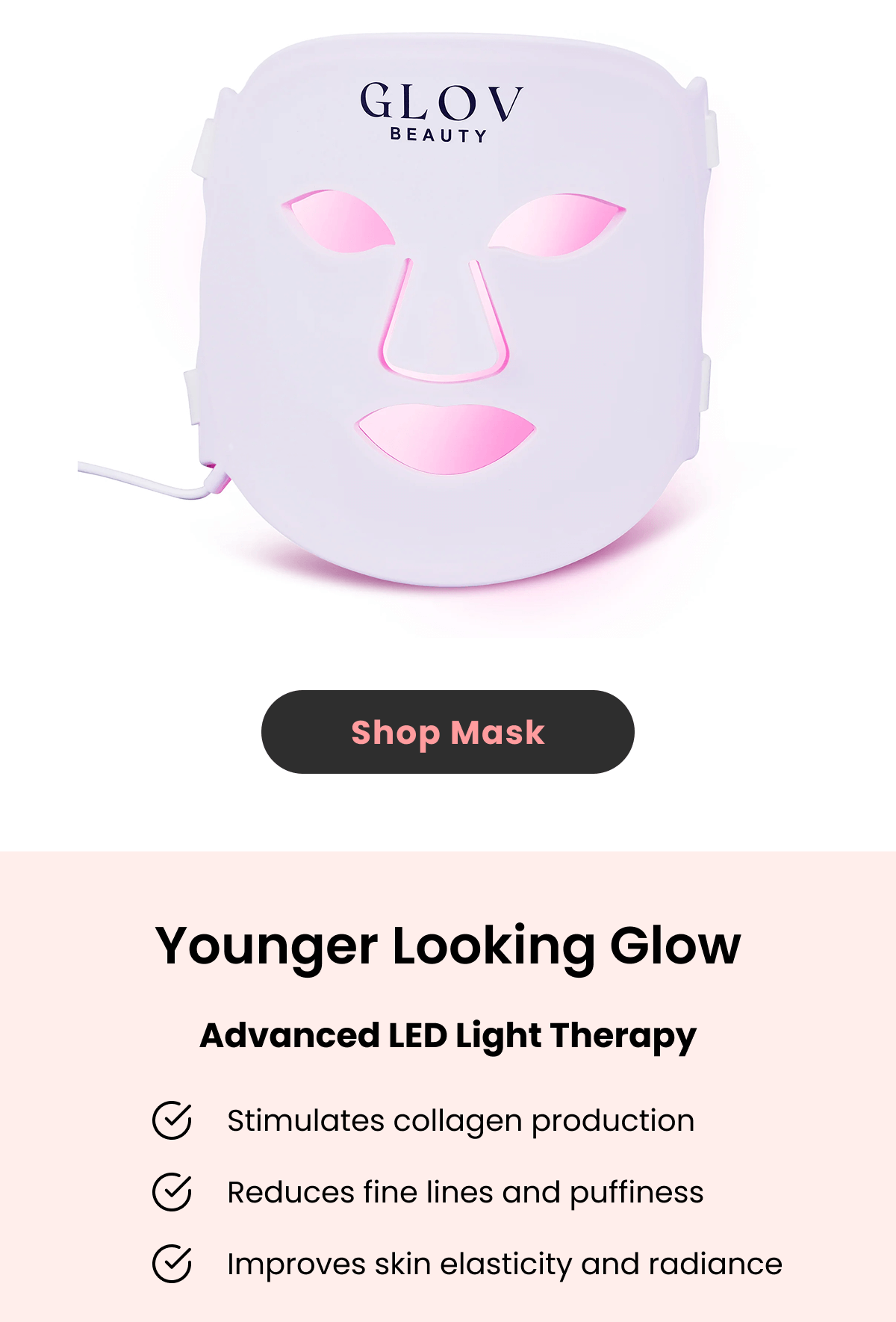
Task: Click the checkmark icon beside collagen production
Action: 173,1120
